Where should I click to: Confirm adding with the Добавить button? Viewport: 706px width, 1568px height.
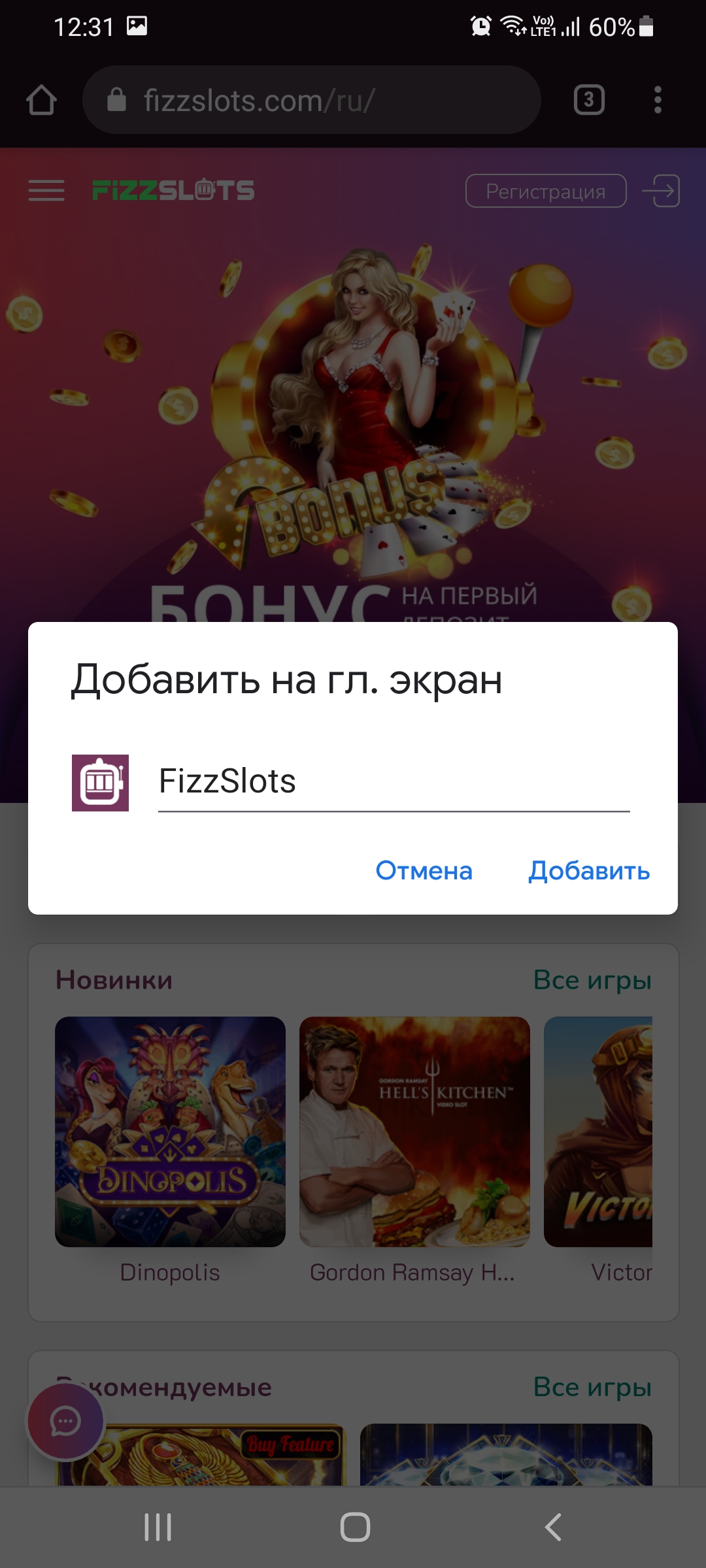pyautogui.click(x=588, y=870)
